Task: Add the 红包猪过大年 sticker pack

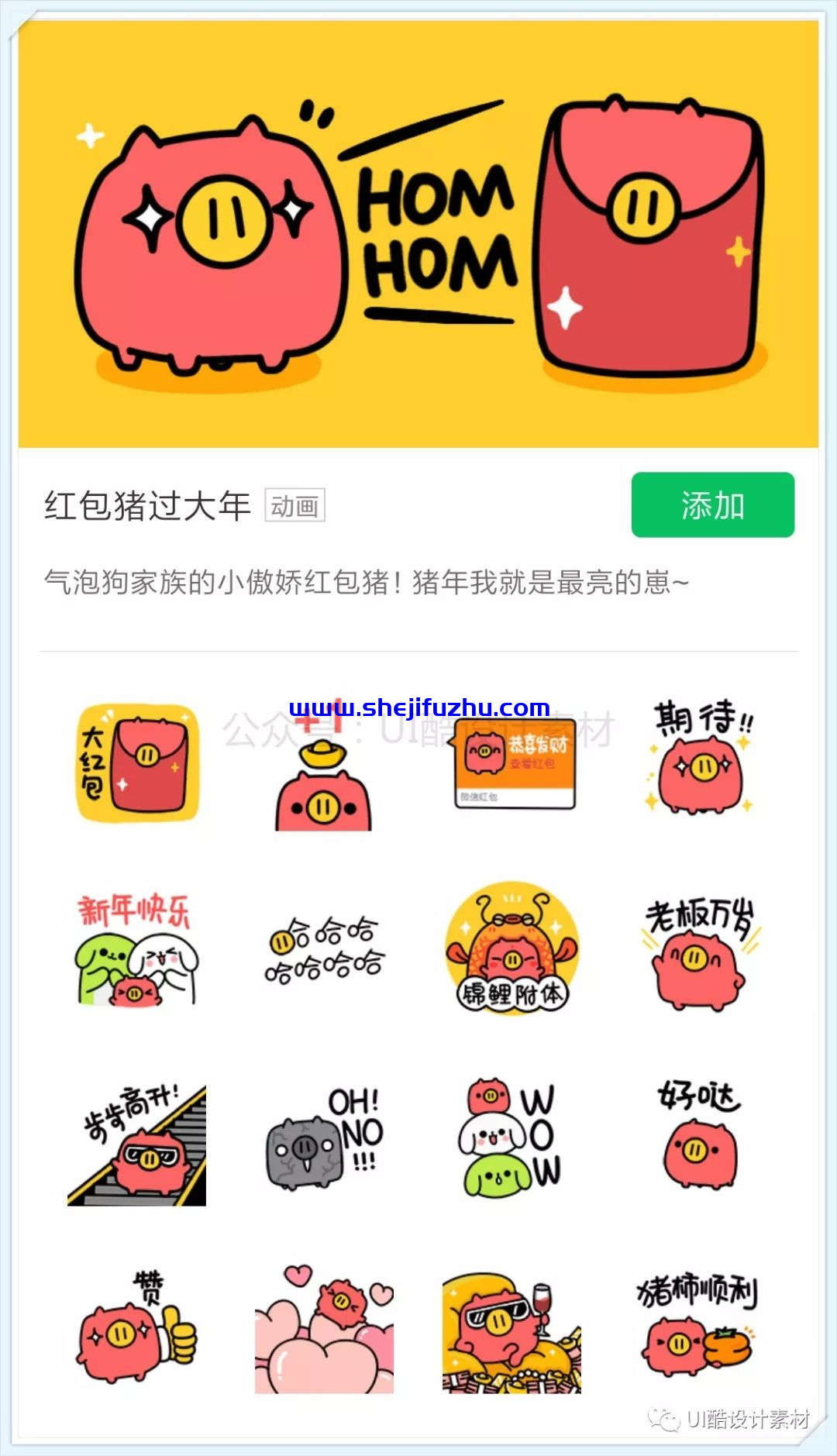Action: point(712,504)
